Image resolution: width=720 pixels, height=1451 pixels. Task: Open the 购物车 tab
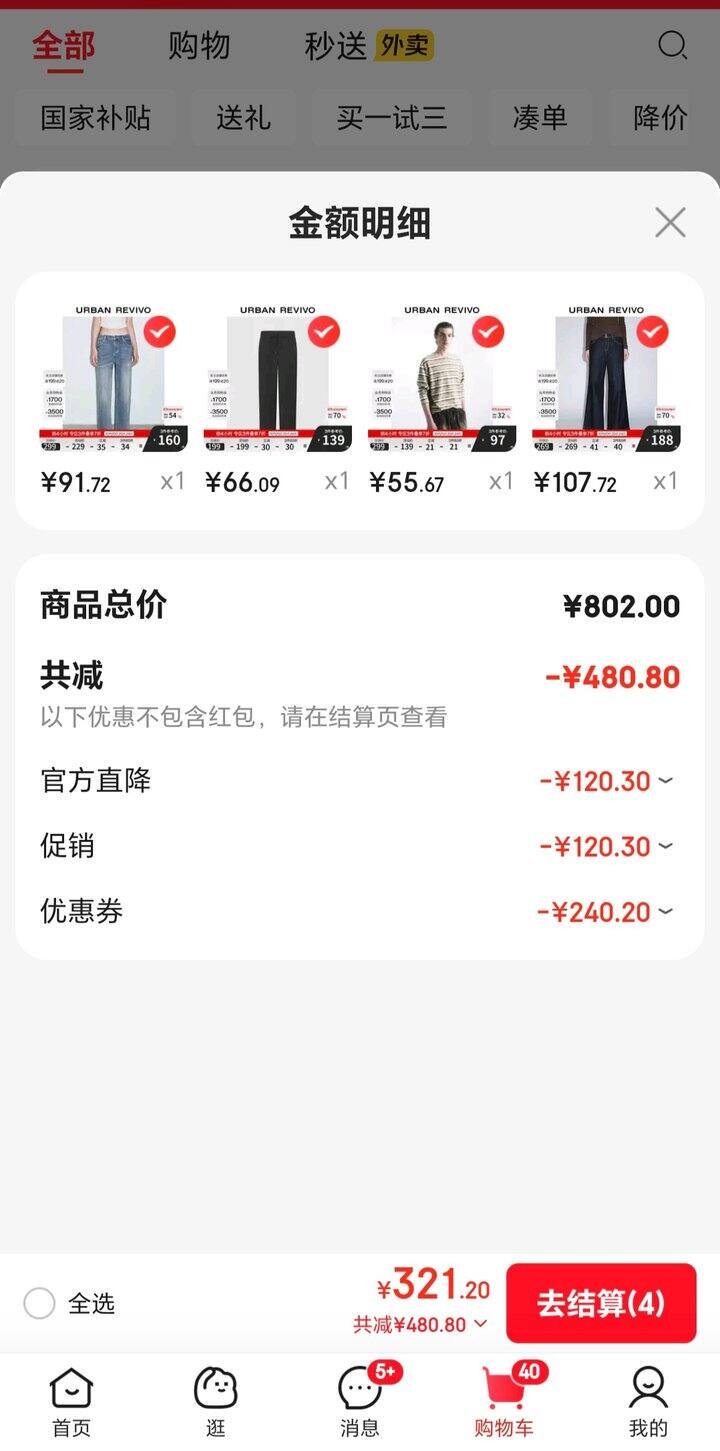tap(503, 1401)
